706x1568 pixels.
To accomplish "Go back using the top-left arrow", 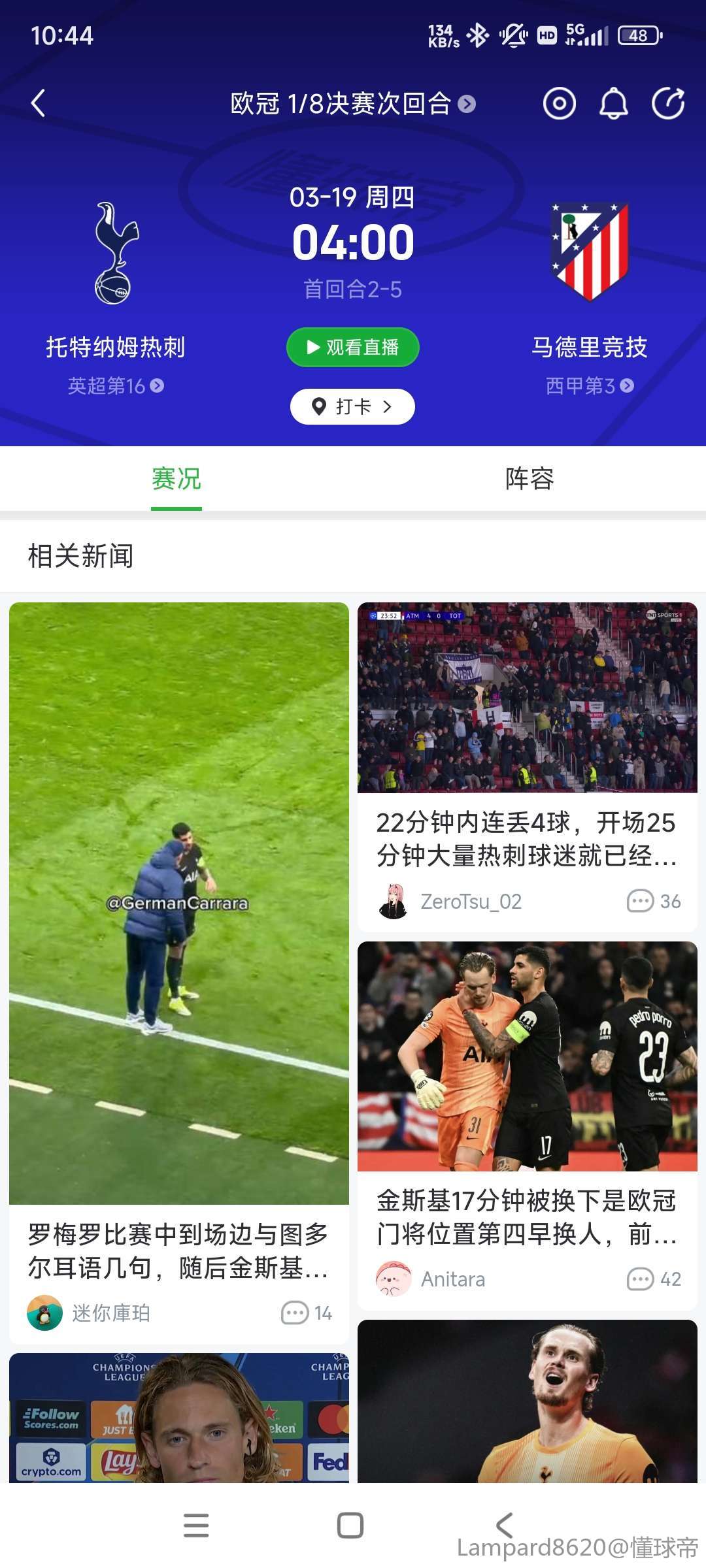I will (x=39, y=103).
